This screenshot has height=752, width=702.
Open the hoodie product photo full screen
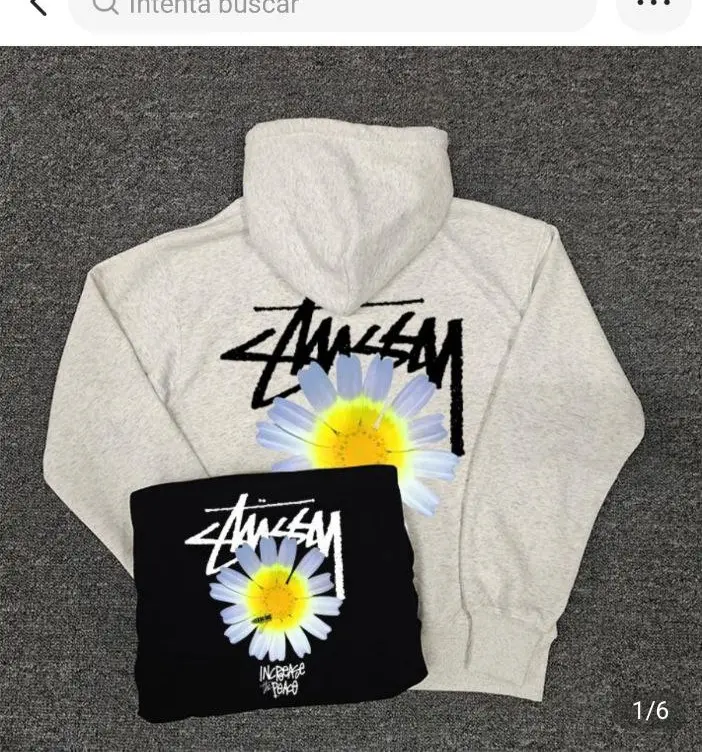point(350,400)
